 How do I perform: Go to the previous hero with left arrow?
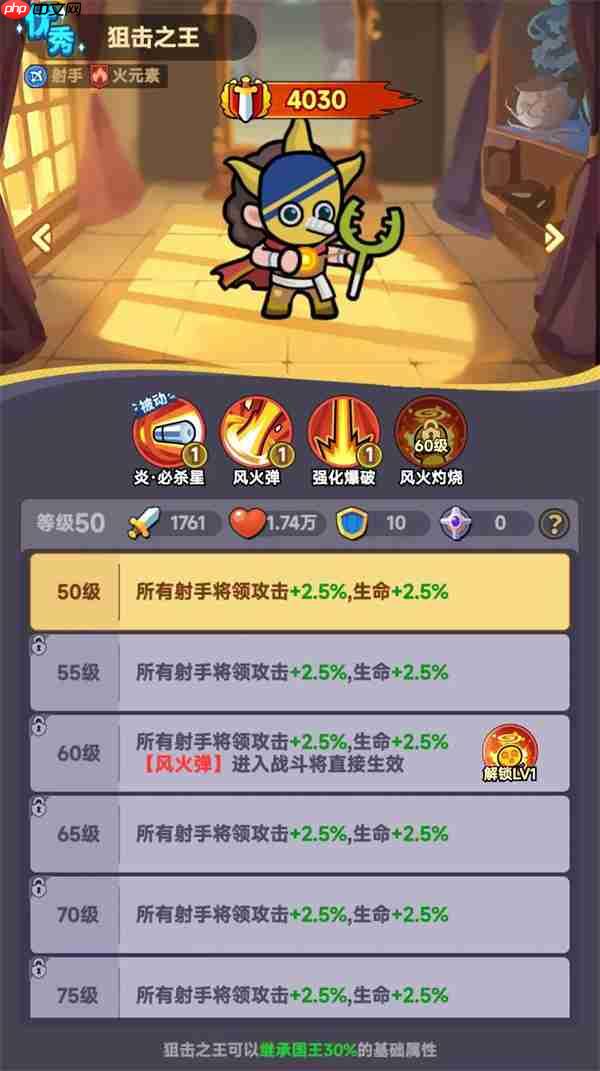coord(41,238)
